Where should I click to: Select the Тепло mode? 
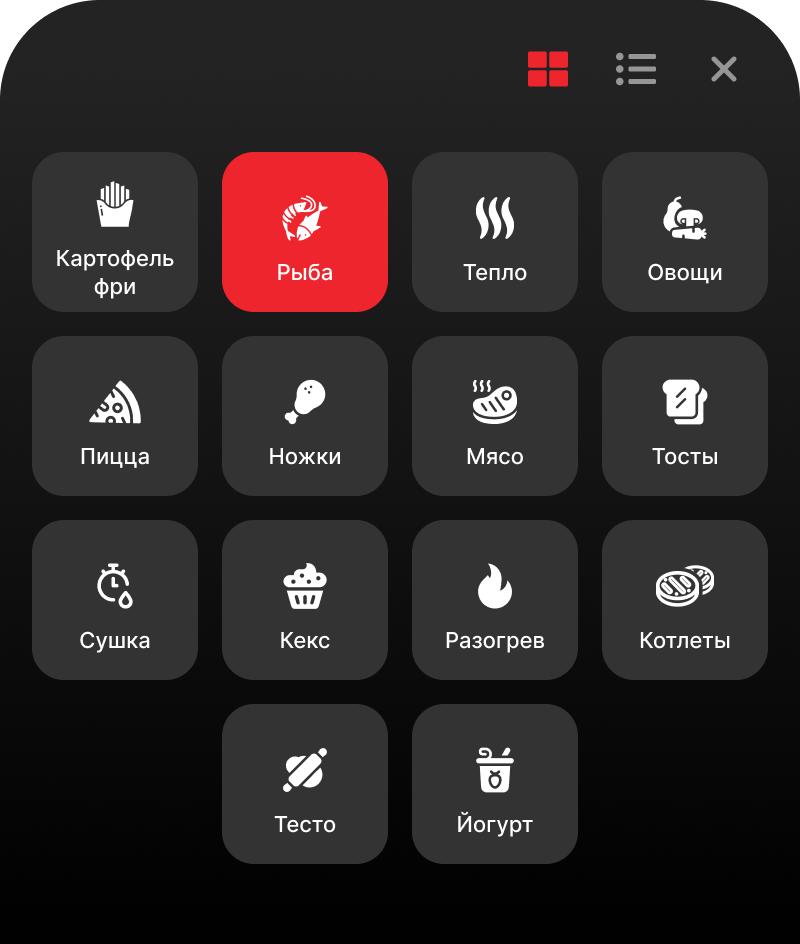(495, 232)
